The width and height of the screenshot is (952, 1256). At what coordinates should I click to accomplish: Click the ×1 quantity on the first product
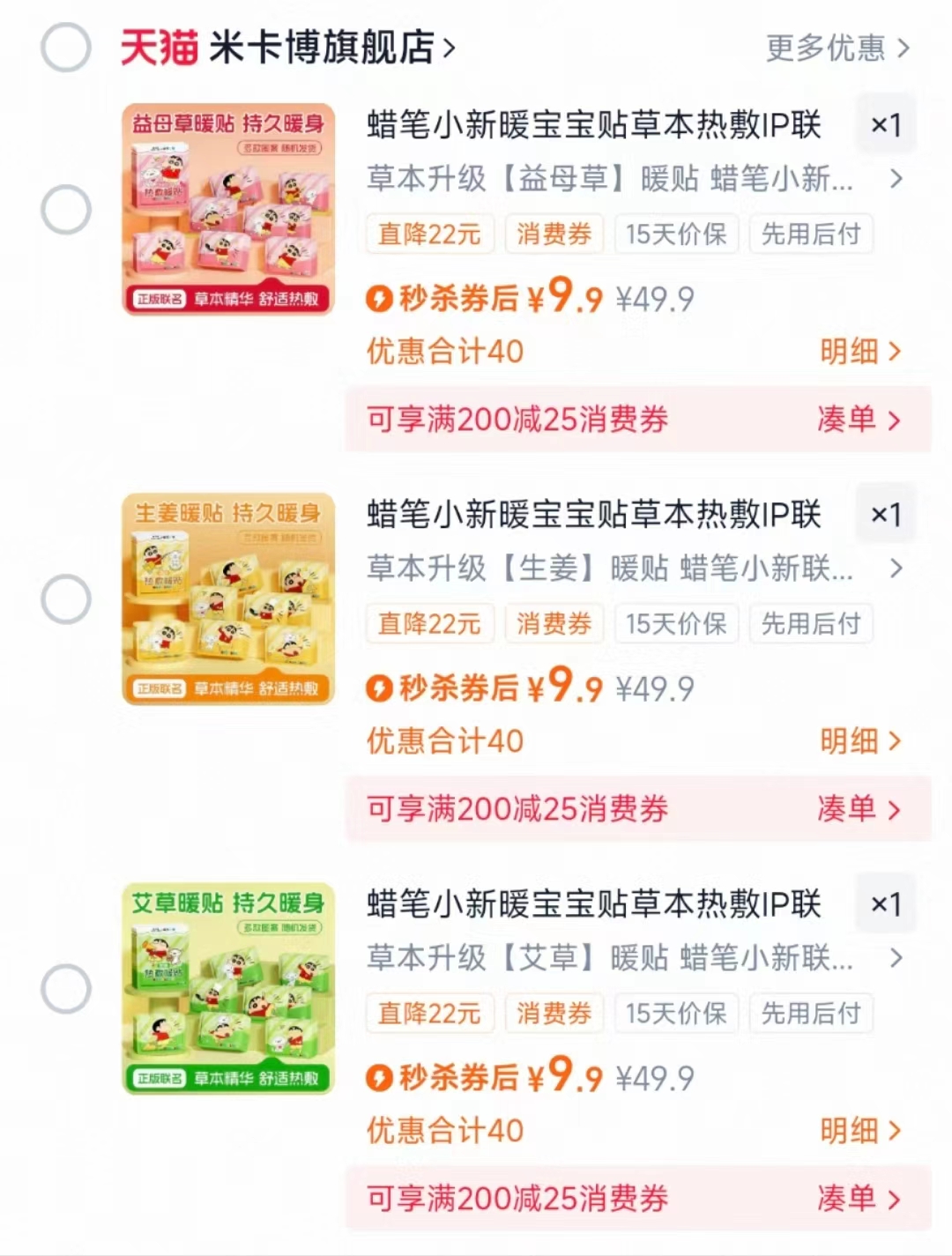886,125
